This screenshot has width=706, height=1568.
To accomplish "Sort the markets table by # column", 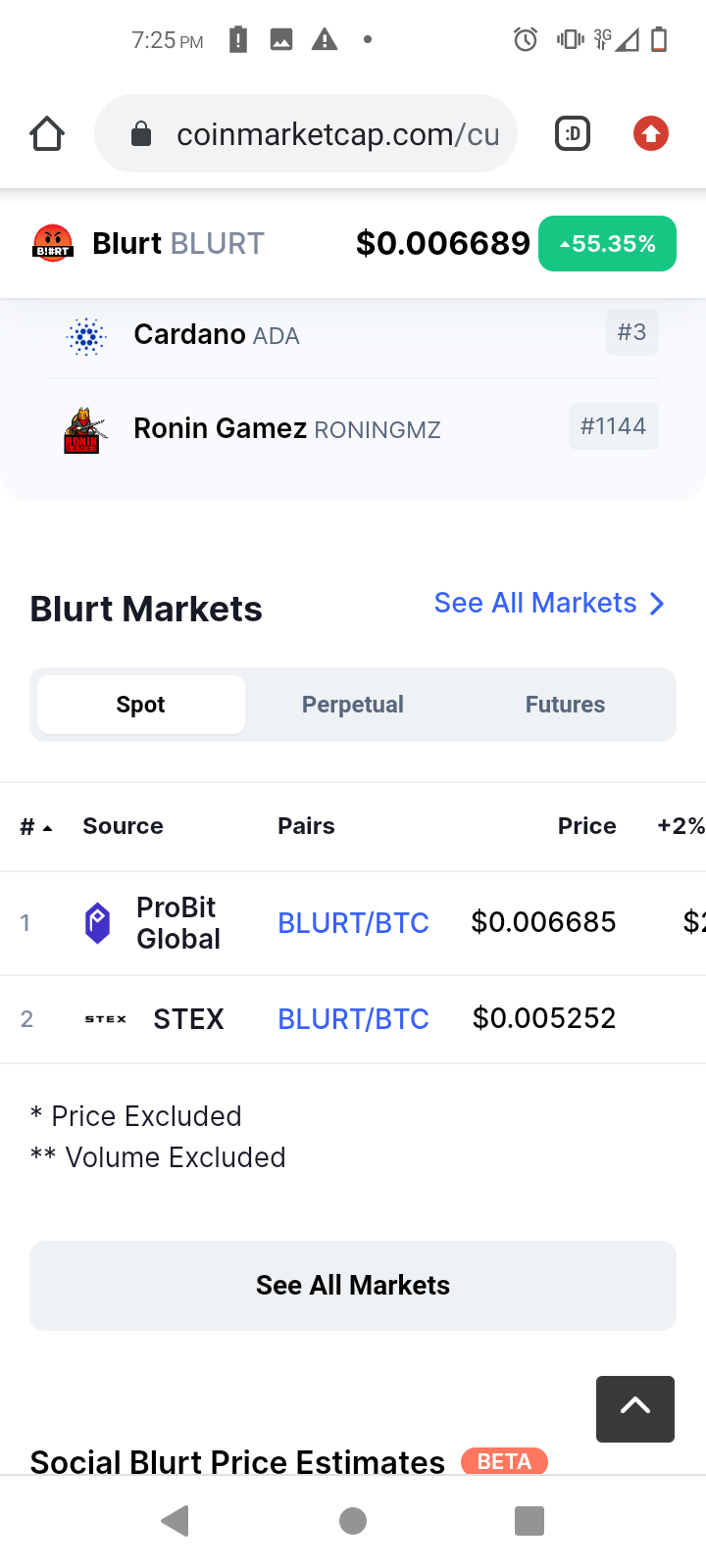I will click(x=35, y=827).
